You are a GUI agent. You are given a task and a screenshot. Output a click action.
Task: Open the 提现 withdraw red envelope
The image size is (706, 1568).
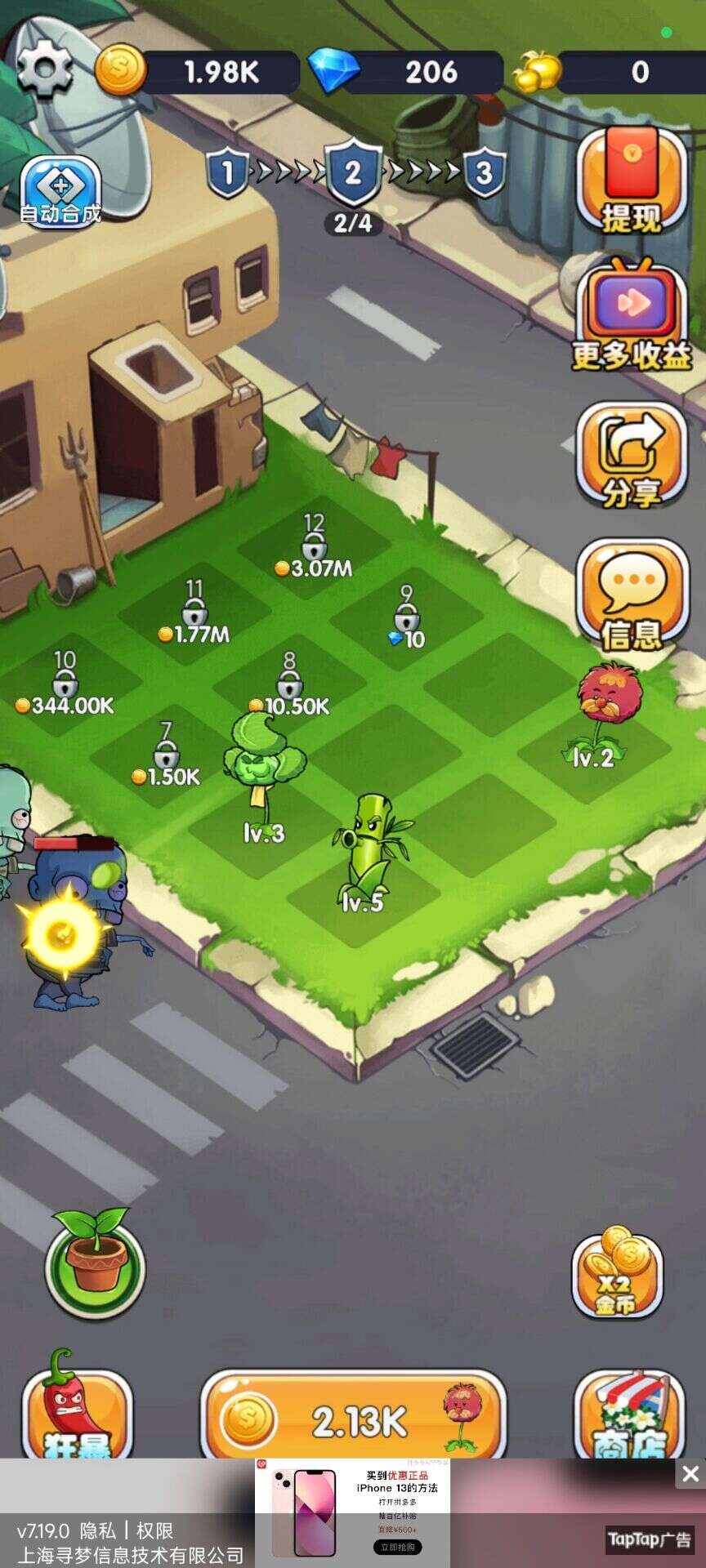coord(631,180)
